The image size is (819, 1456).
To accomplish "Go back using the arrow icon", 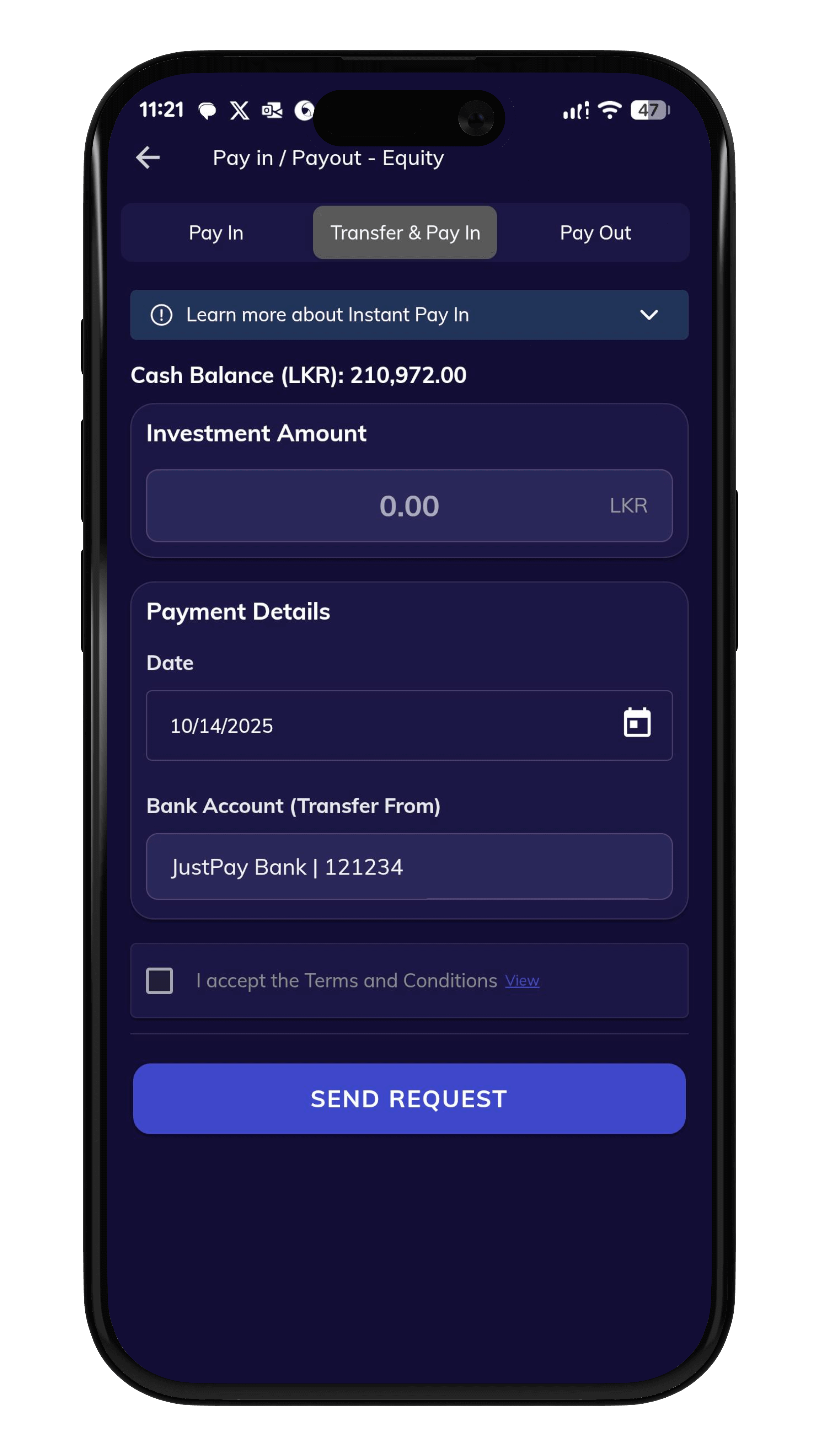I will (148, 158).
